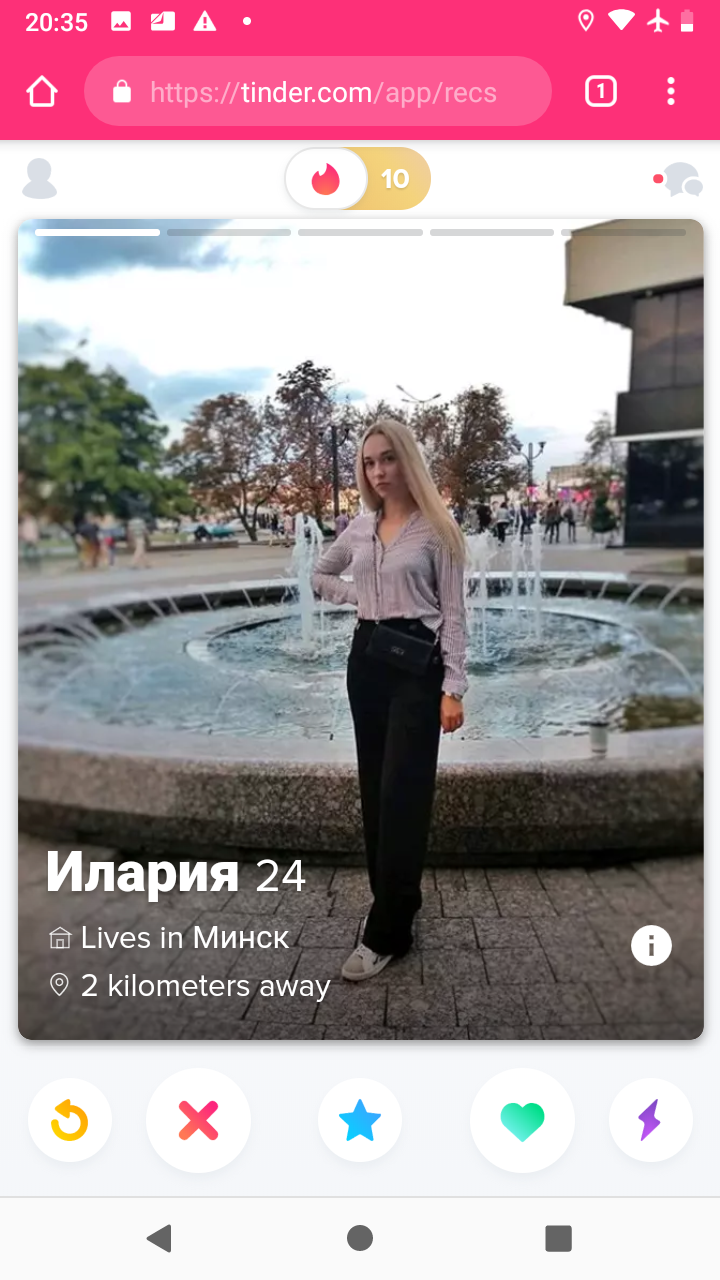
Task: Rewind the last swipe
Action: coord(70,1121)
